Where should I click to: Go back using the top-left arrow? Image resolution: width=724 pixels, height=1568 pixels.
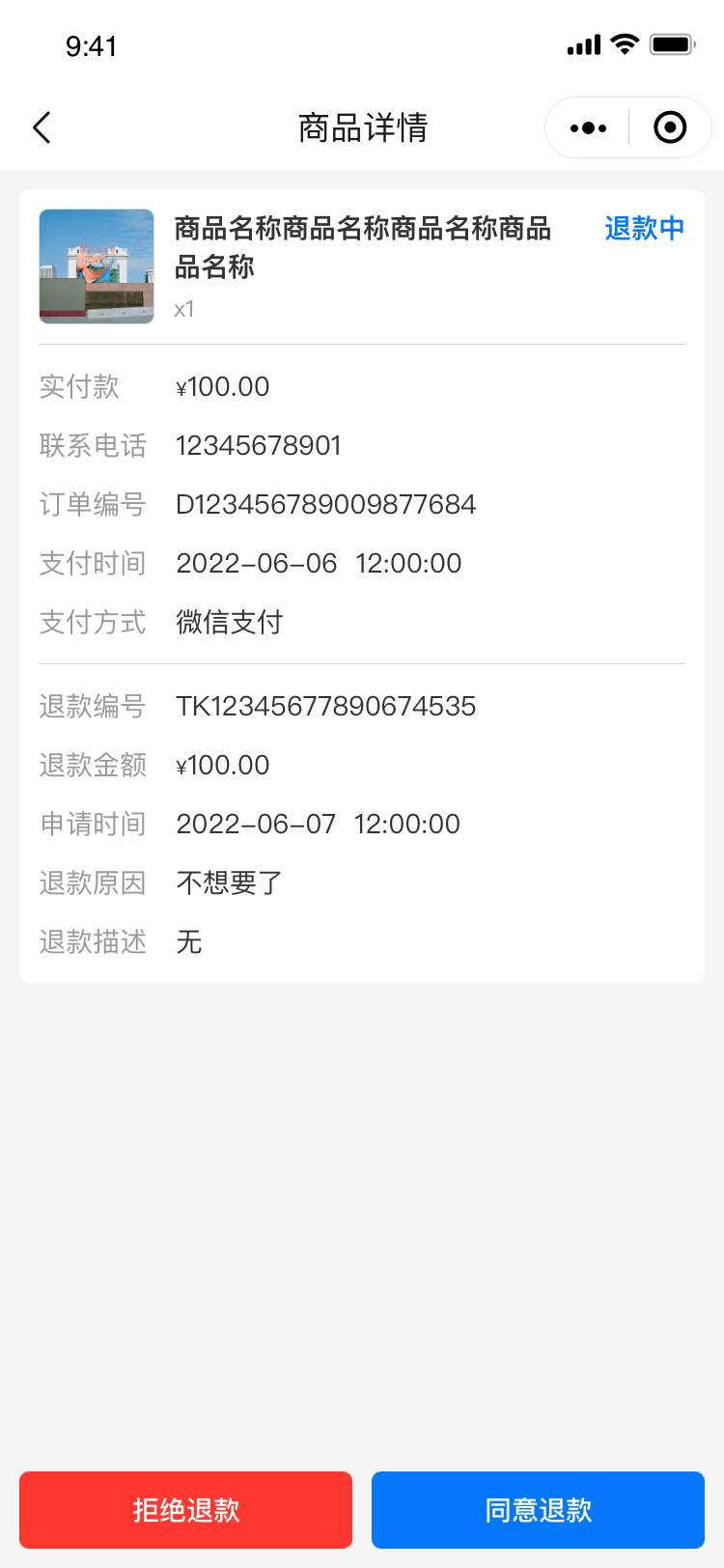click(x=42, y=127)
